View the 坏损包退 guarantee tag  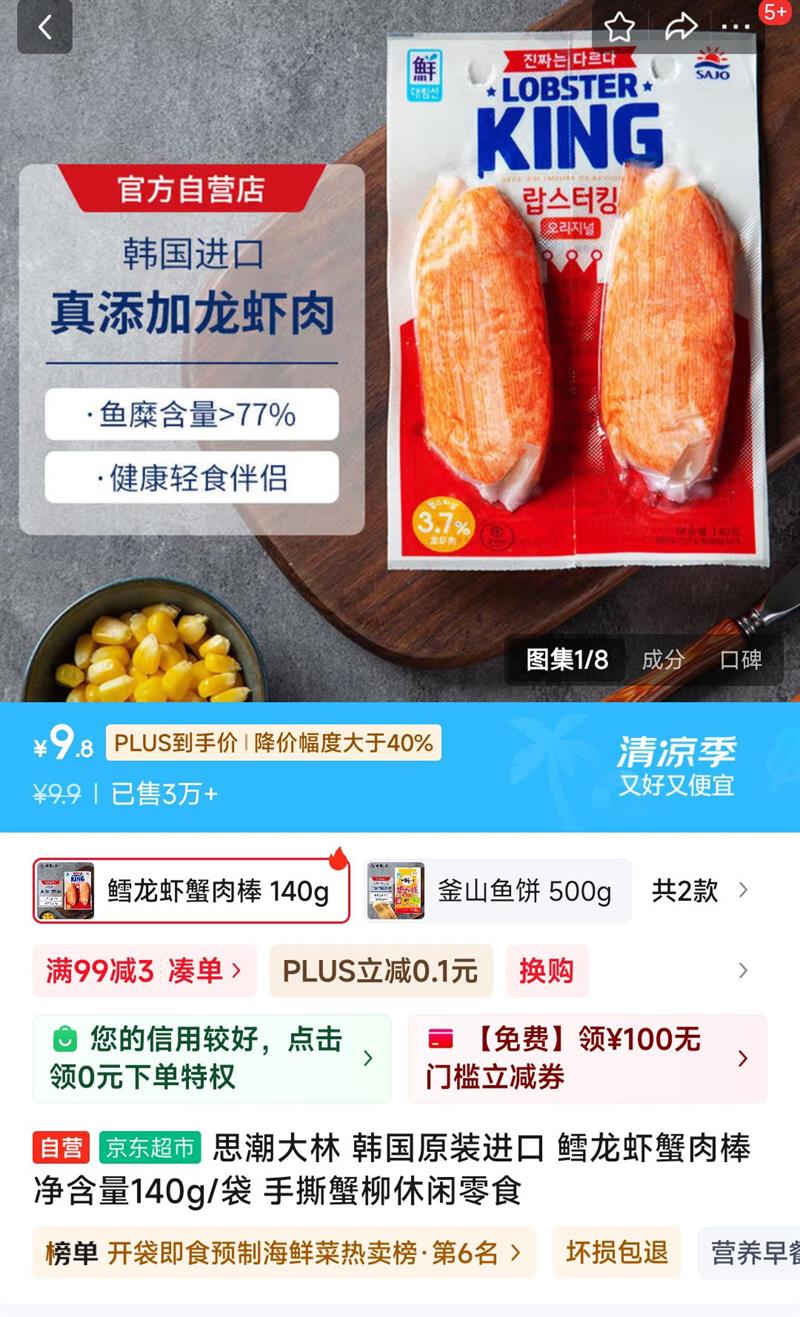(x=616, y=1253)
